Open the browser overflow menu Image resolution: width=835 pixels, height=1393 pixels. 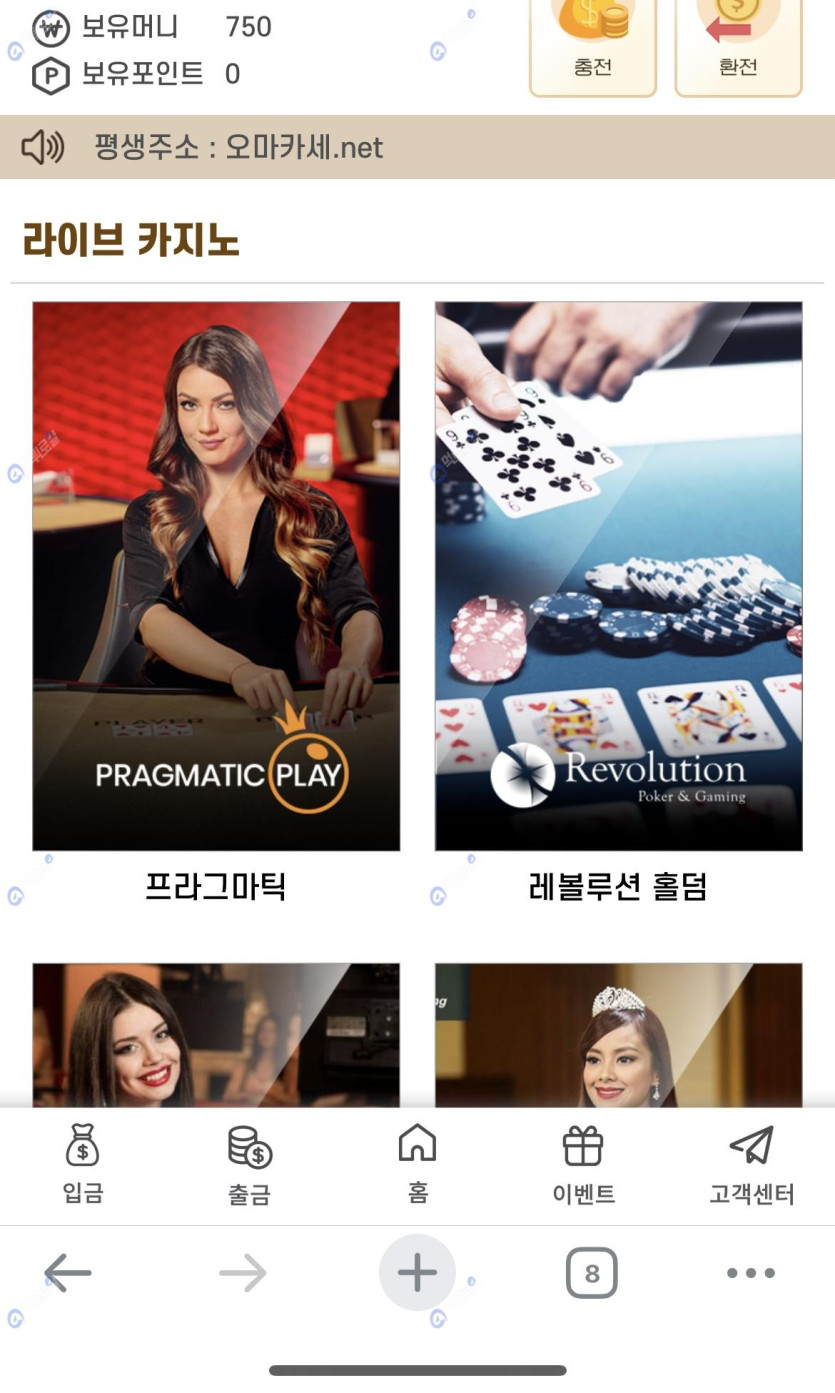pyautogui.click(x=751, y=1273)
